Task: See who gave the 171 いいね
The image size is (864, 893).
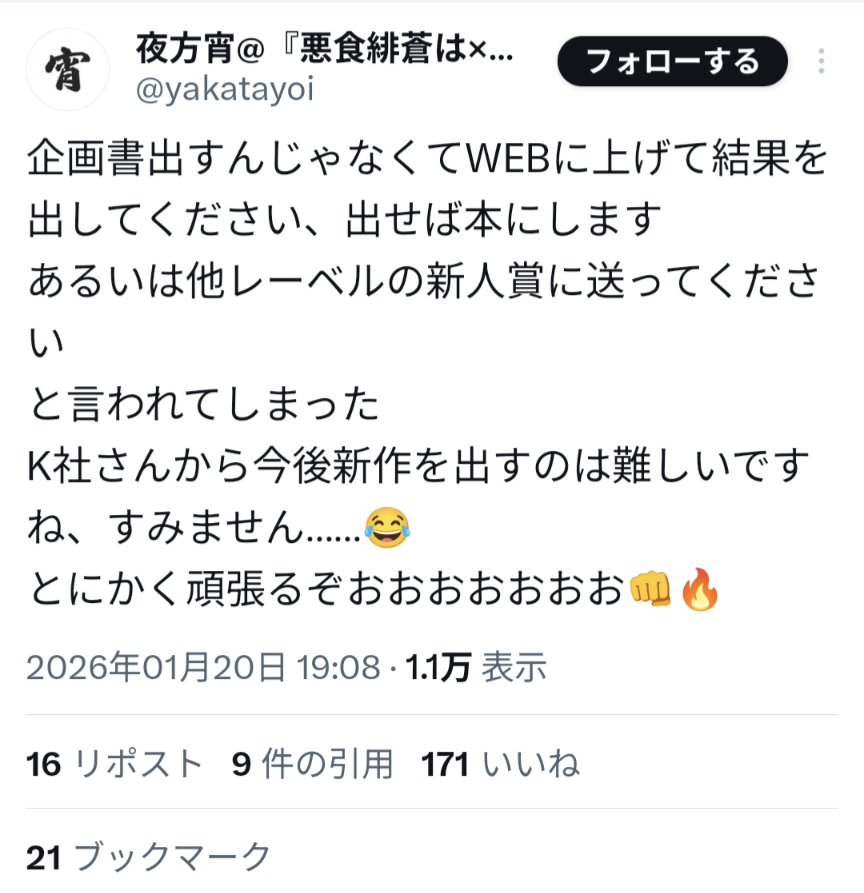Action: (x=500, y=765)
